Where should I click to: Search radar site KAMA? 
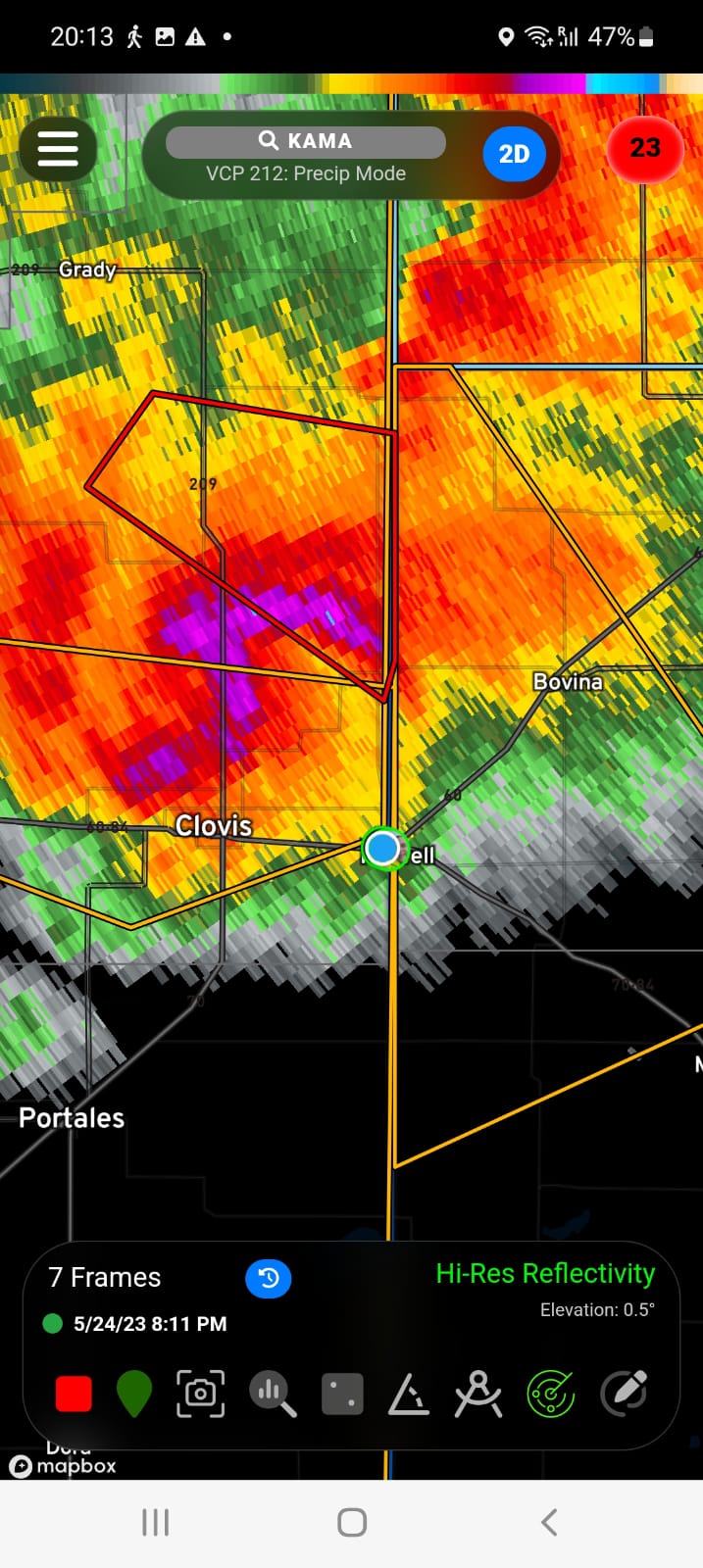[x=306, y=141]
